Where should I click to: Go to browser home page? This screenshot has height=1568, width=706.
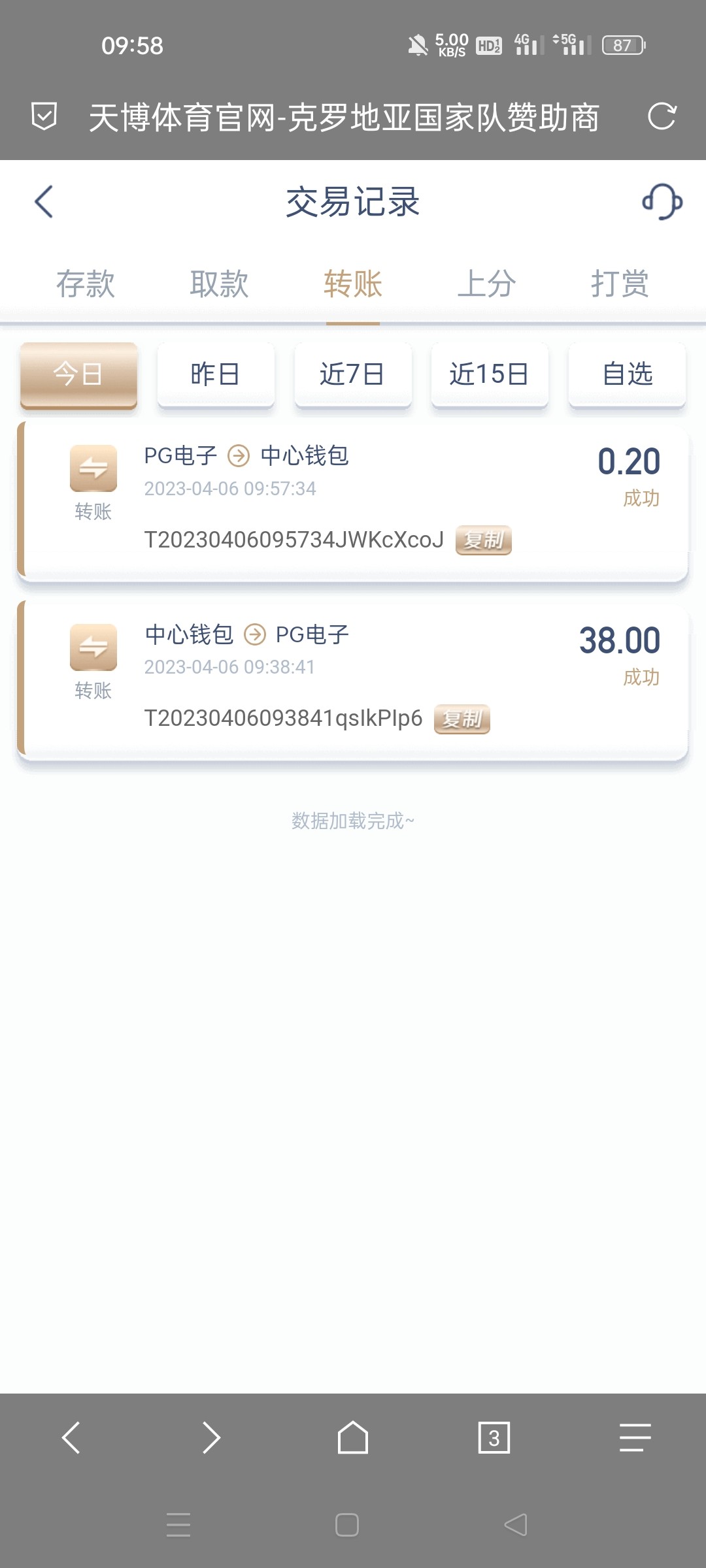pos(353,1437)
